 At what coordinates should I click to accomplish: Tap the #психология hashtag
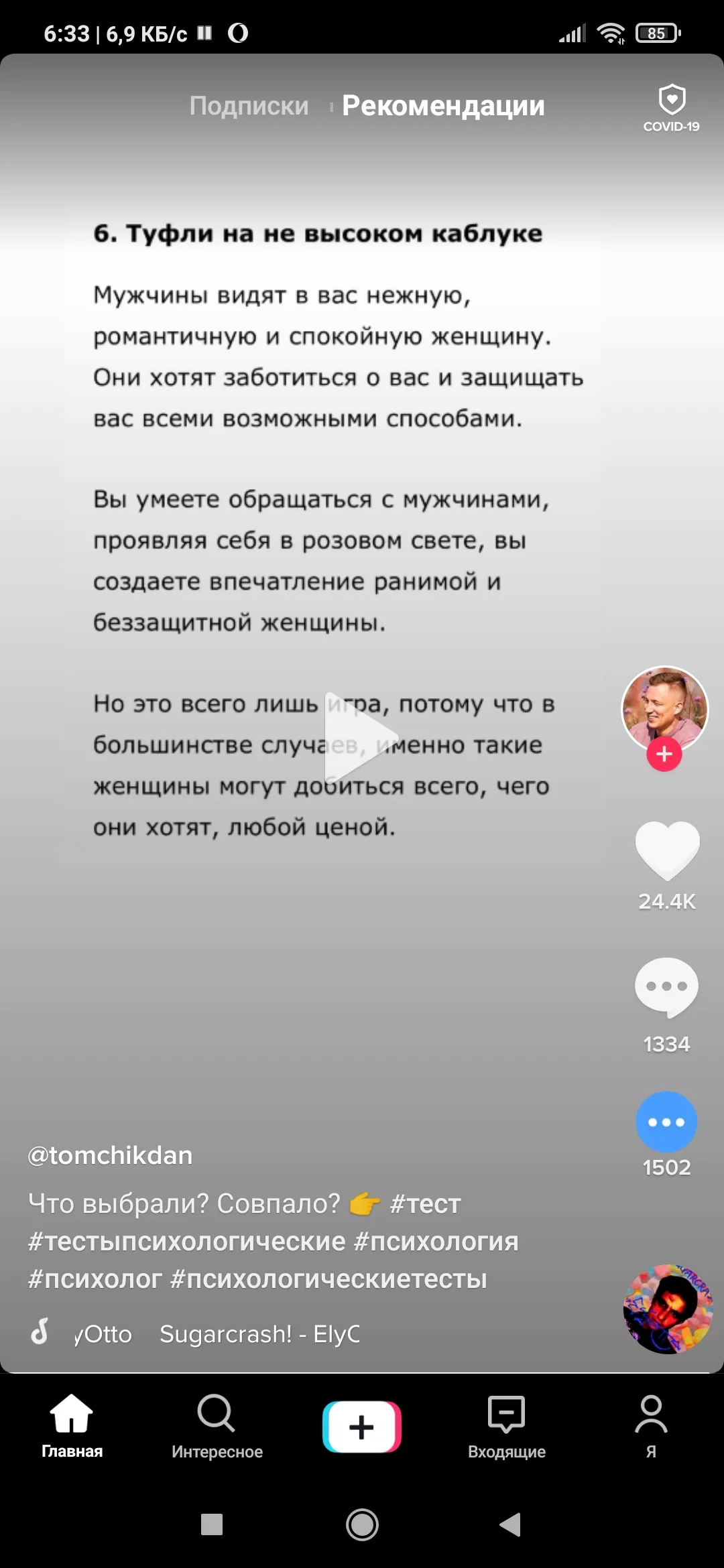click(x=436, y=1240)
